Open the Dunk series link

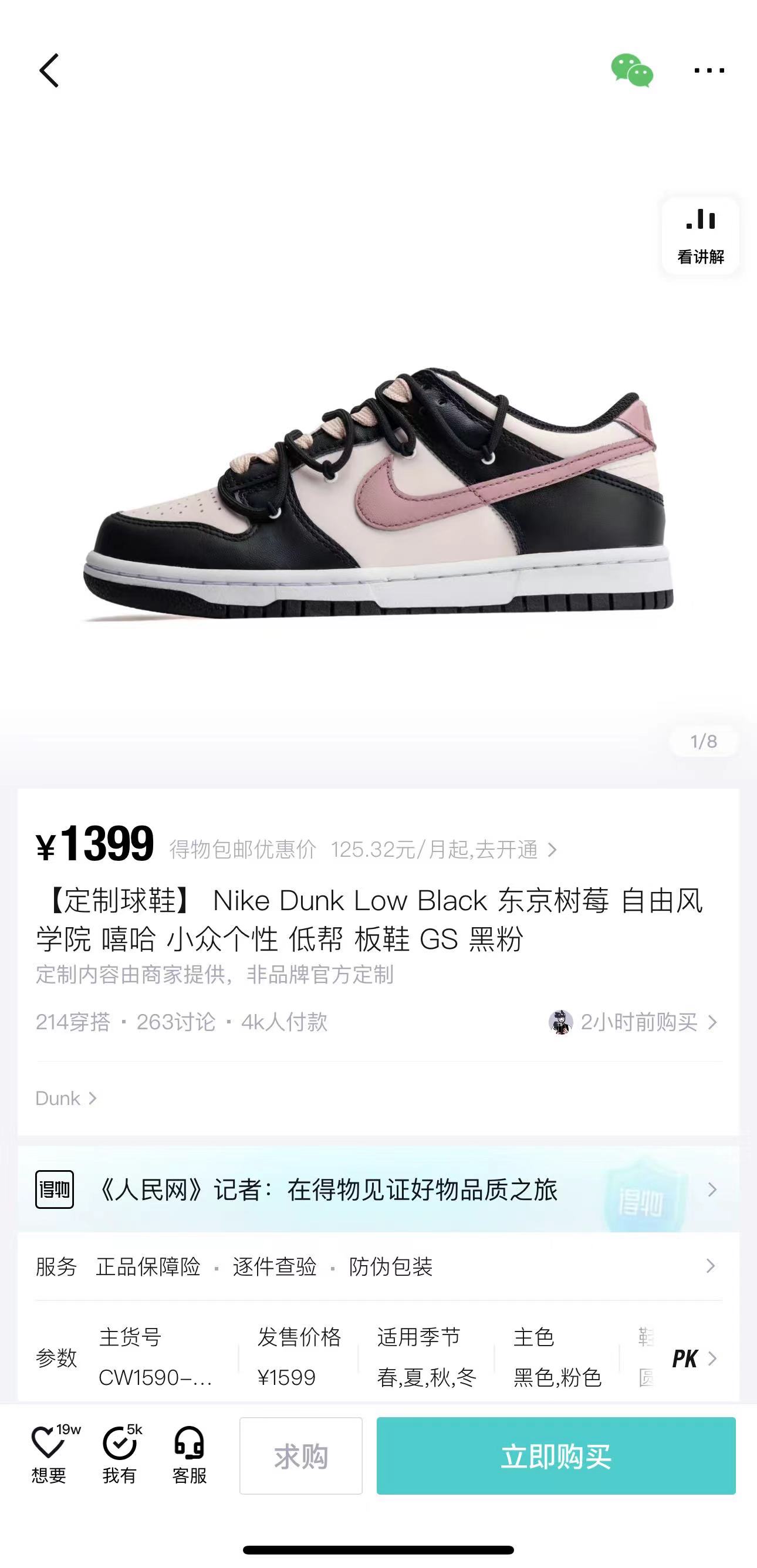[66, 1098]
